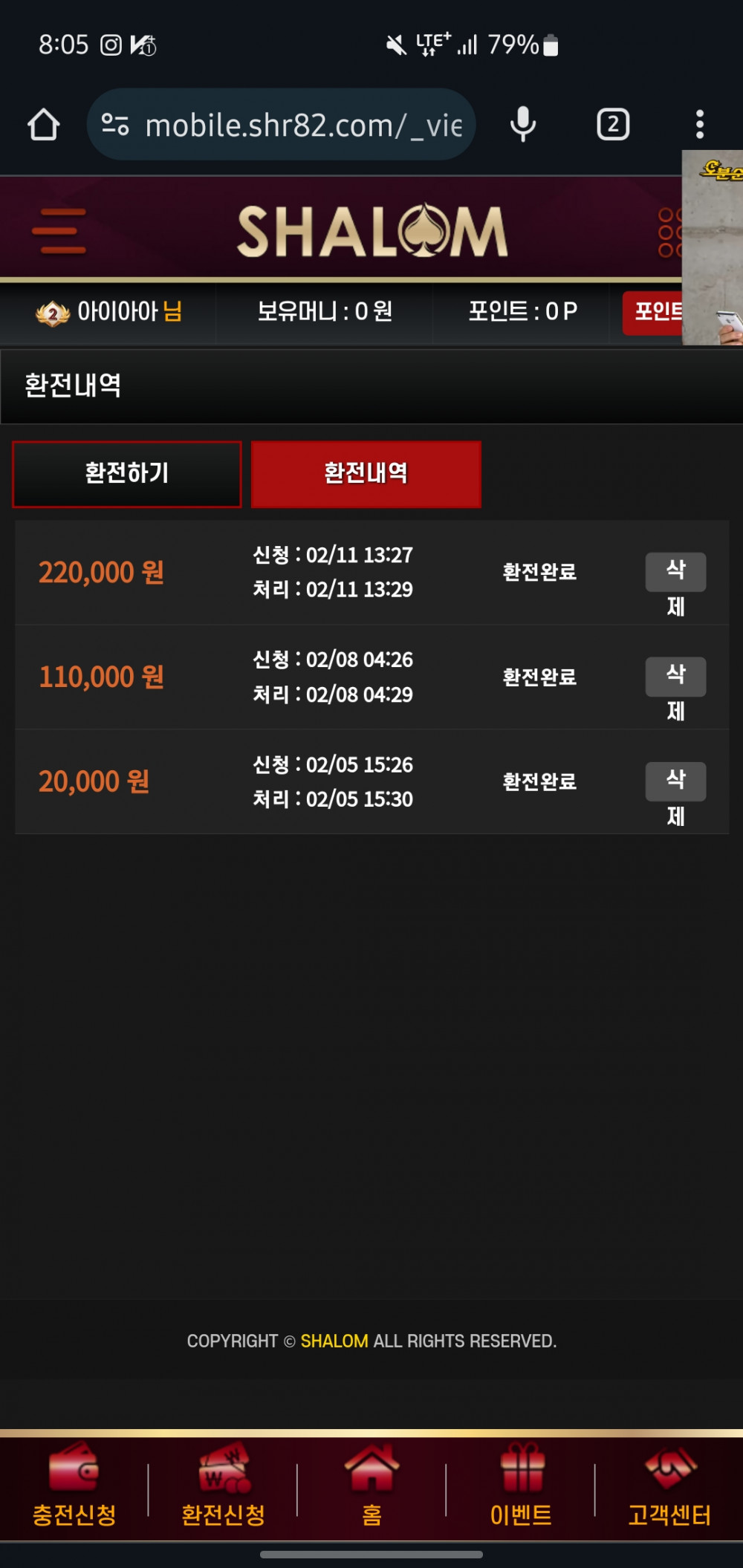Tap the browser home button

(44, 125)
